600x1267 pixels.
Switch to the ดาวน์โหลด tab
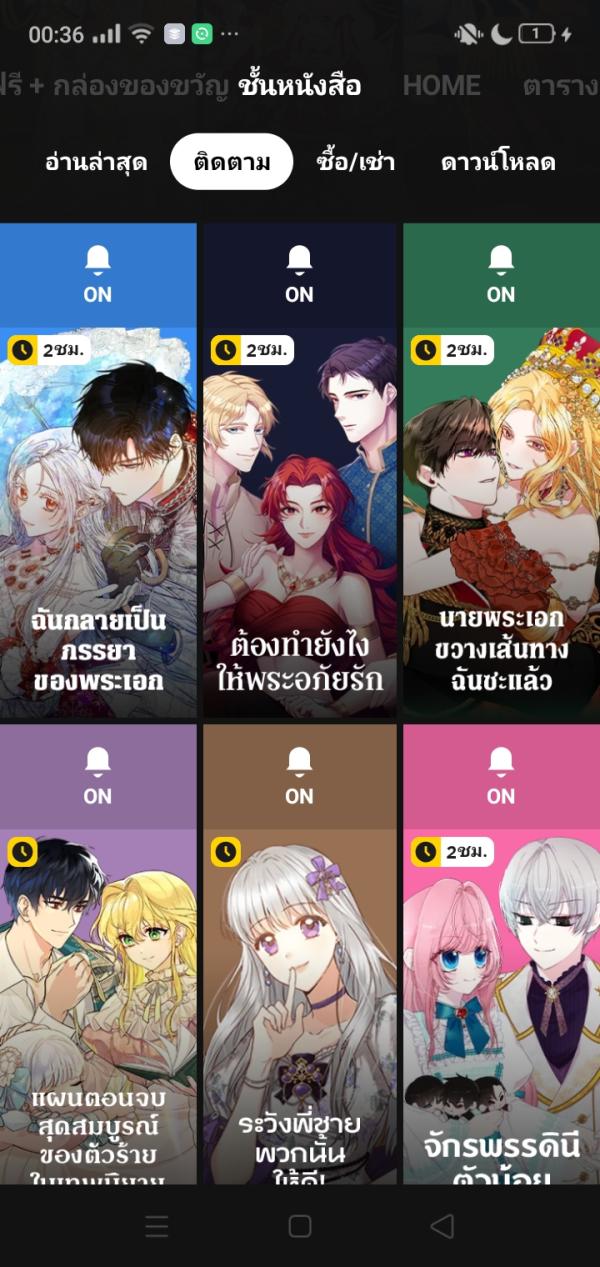[x=498, y=162]
